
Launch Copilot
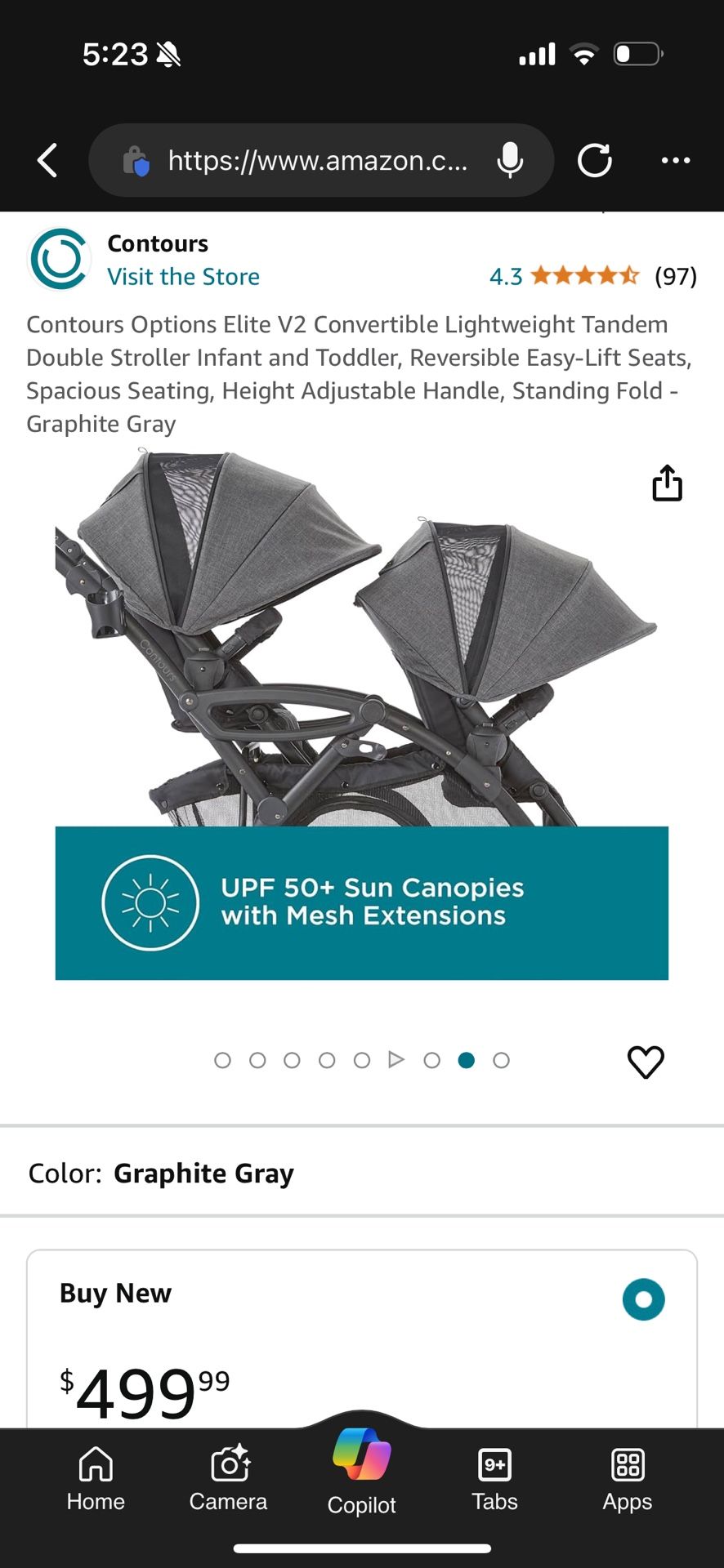361,1470
